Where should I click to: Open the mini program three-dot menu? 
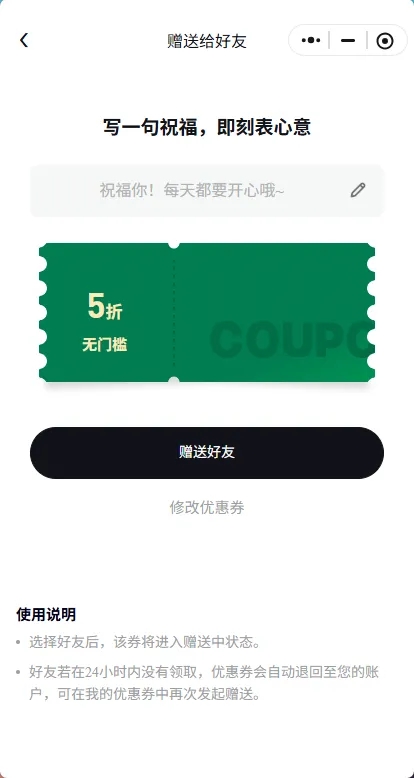click(311, 40)
